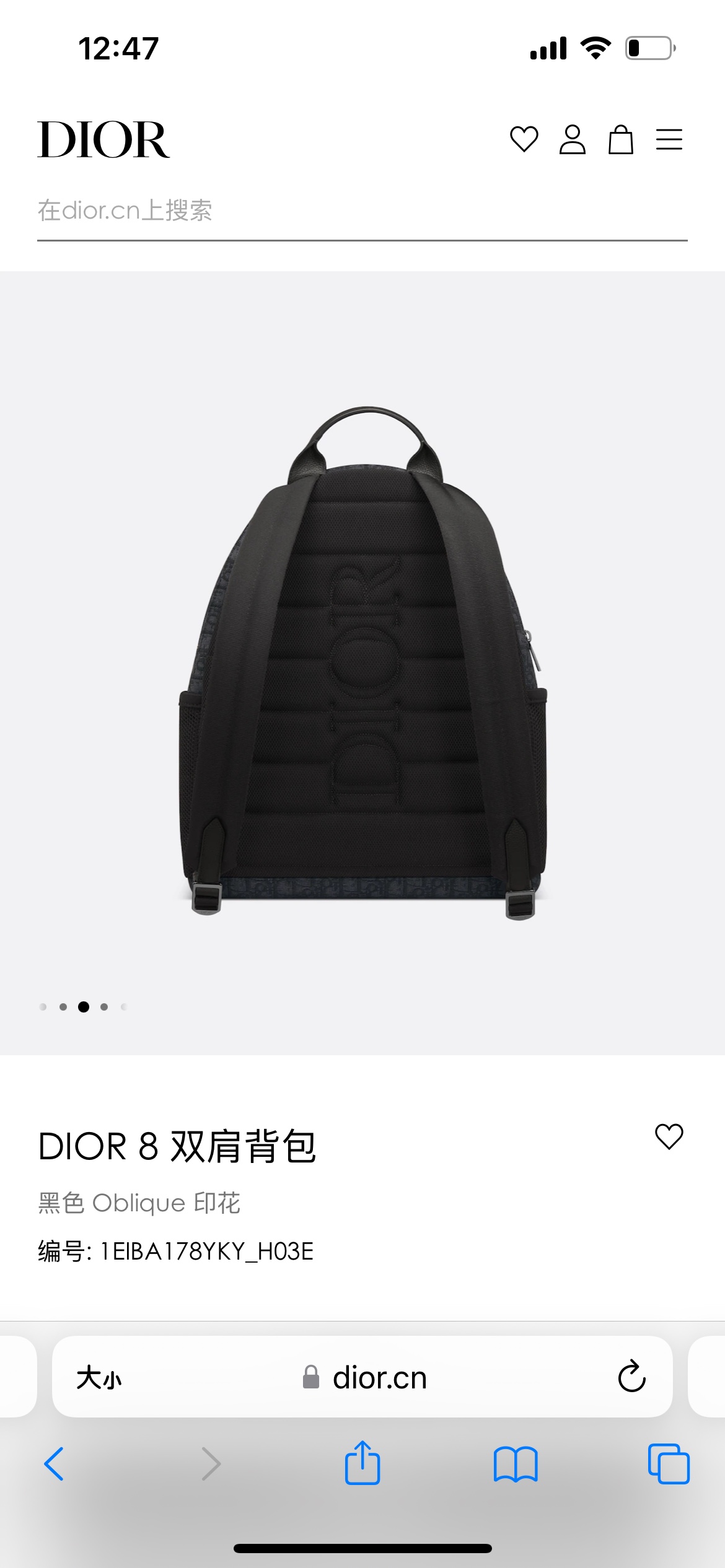Image resolution: width=725 pixels, height=1568 pixels.
Task: Add DIOR 8 backpack to wishlist
Action: pyautogui.click(x=669, y=1136)
